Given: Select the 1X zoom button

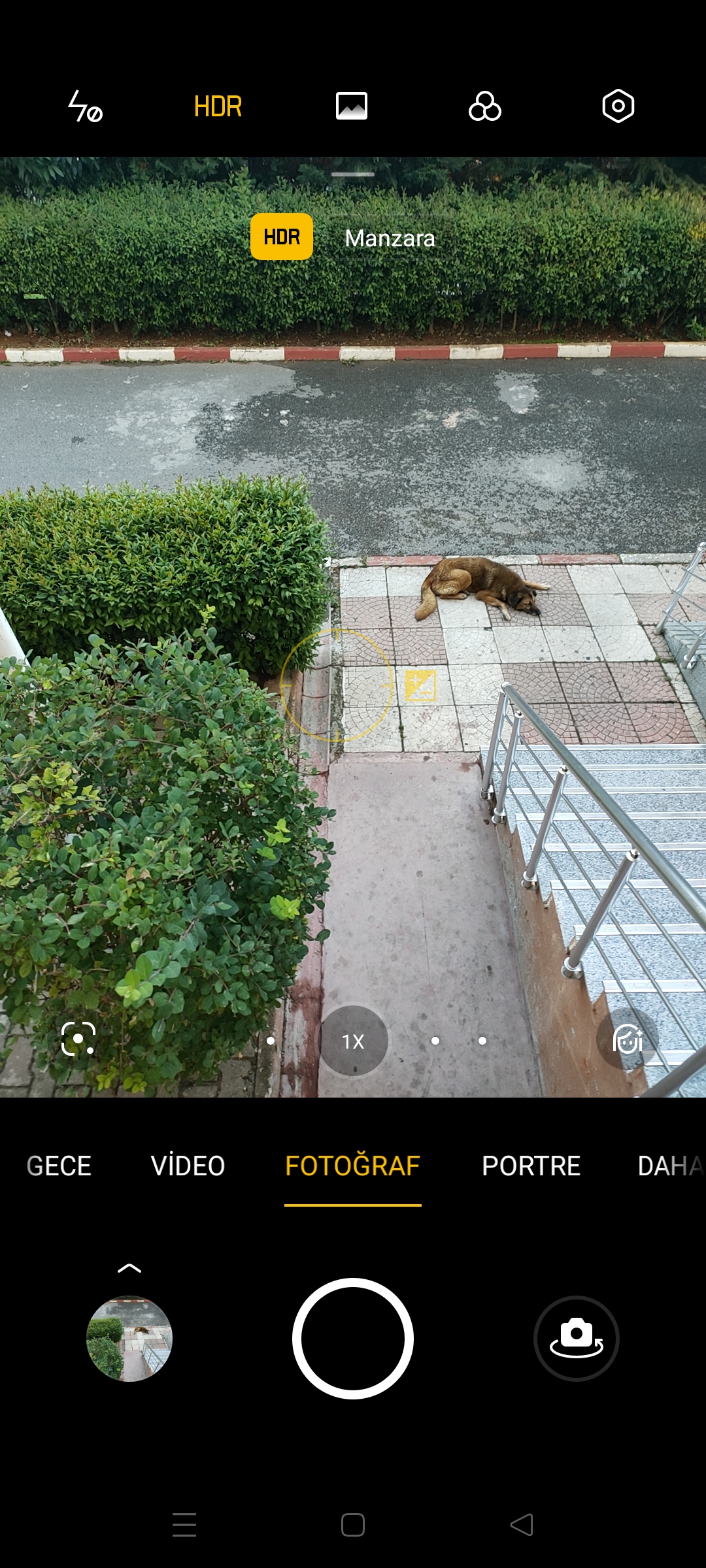Looking at the screenshot, I should point(353,1041).
